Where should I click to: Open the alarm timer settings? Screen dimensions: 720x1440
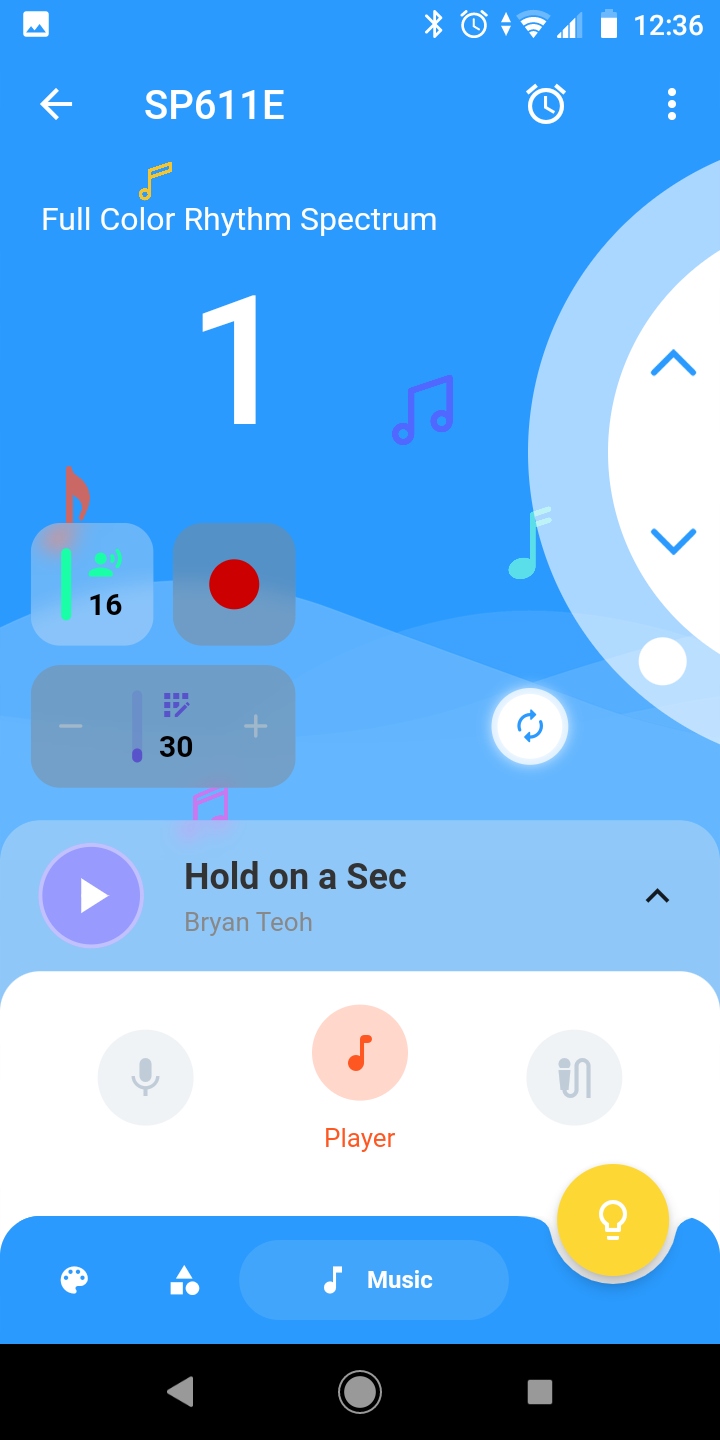click(546, 104)
